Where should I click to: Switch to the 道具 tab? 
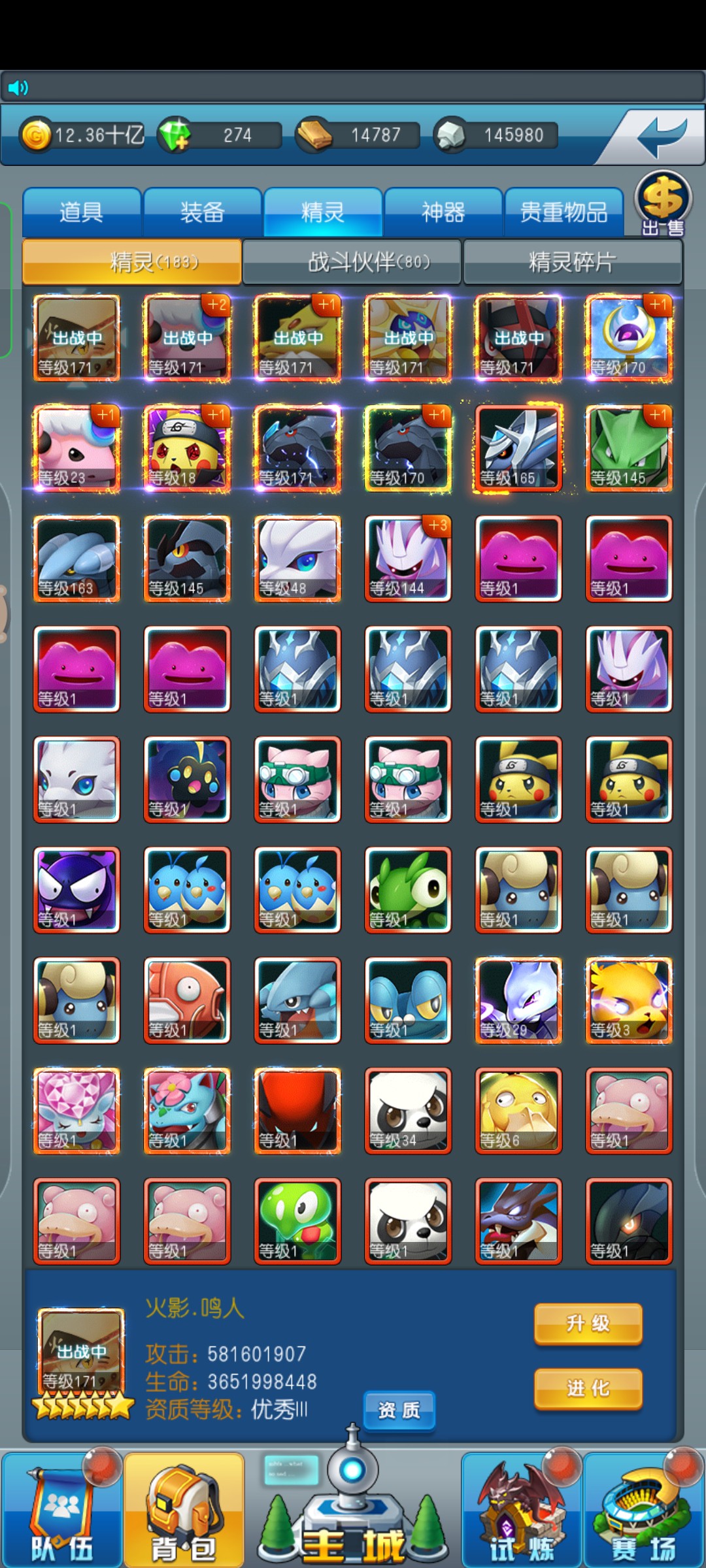[x=82, y=212]
